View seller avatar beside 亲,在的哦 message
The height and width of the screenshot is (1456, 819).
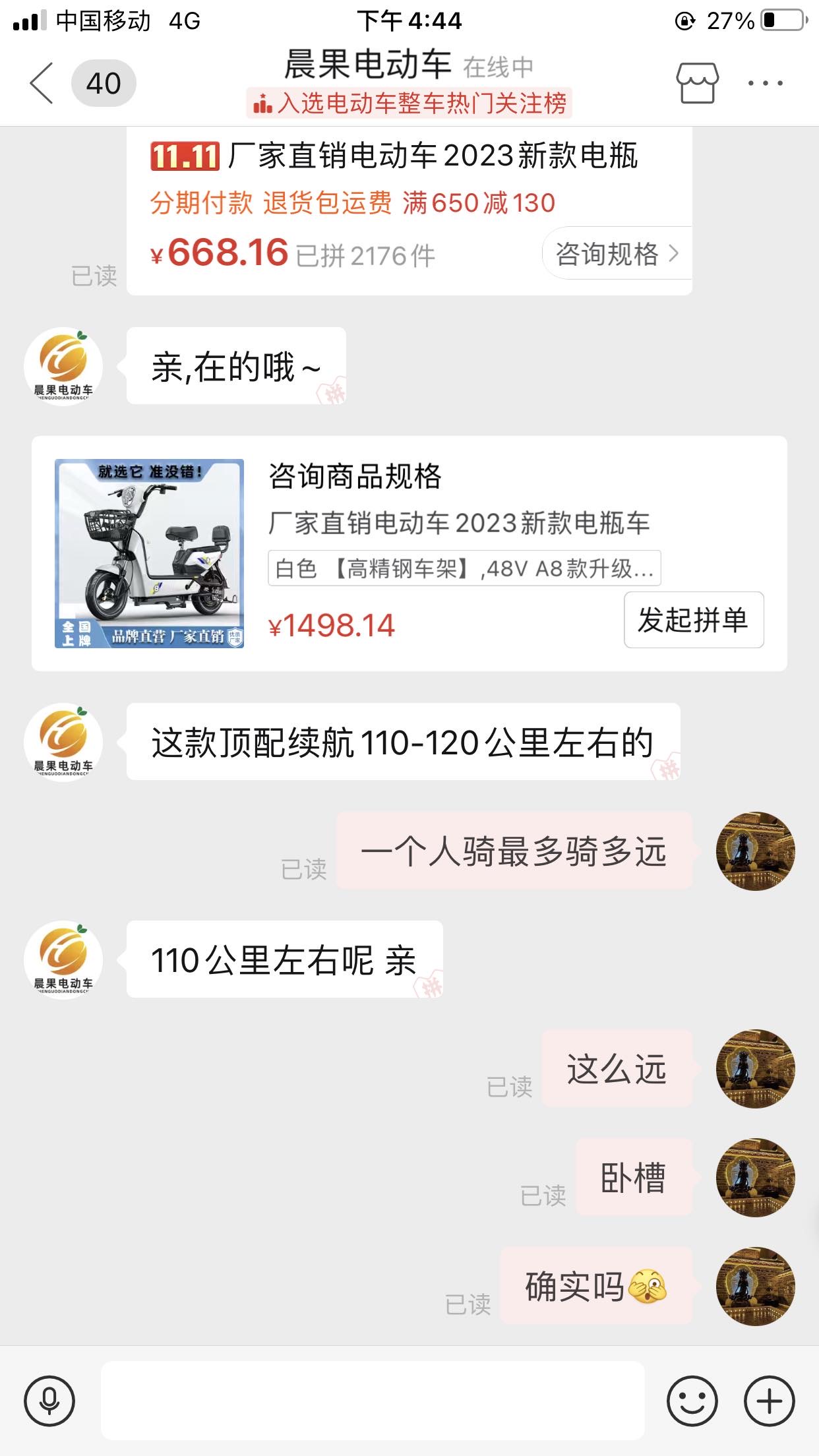(x=63, y=366)
